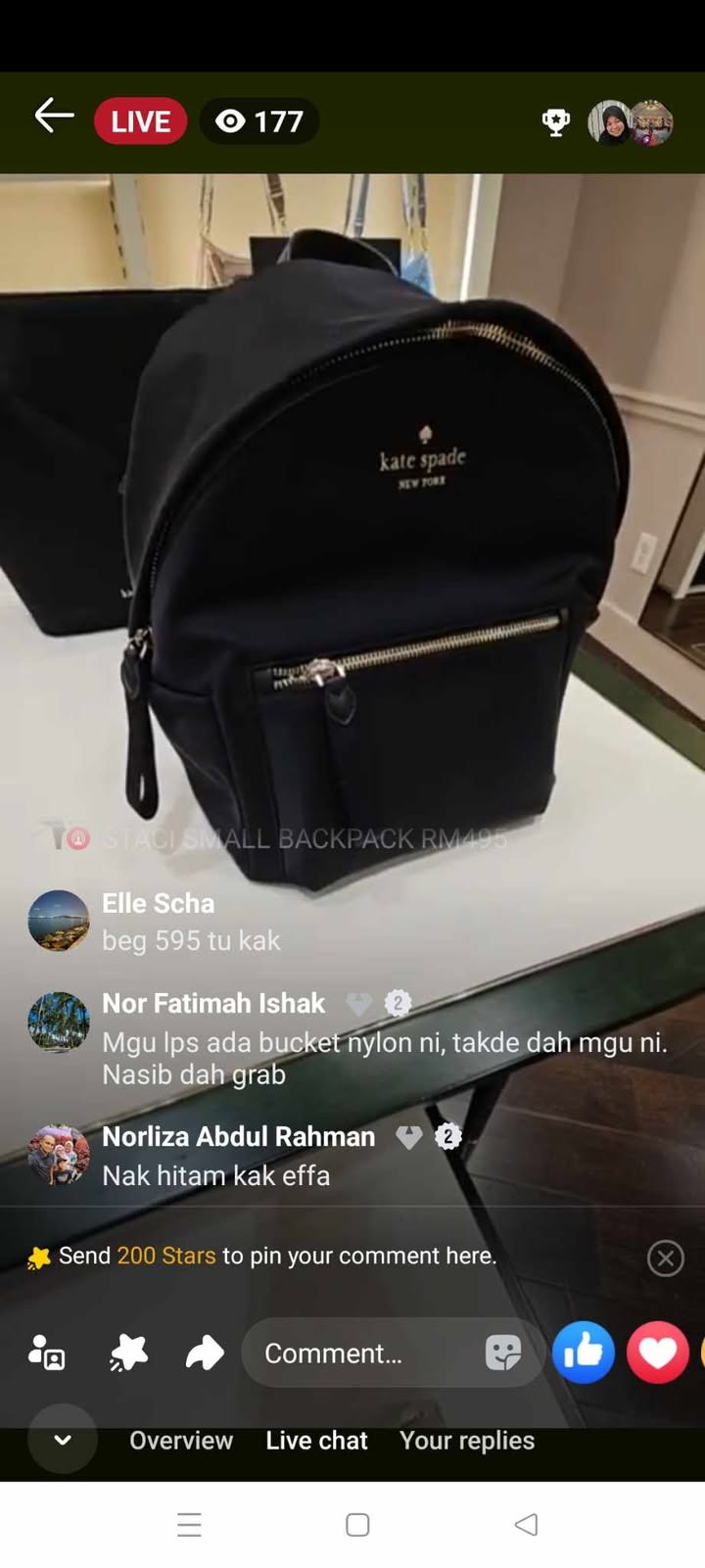Switch to the Overview tab
The height and width of the screenshot is (1568, 705).
tap(181, 1441)
